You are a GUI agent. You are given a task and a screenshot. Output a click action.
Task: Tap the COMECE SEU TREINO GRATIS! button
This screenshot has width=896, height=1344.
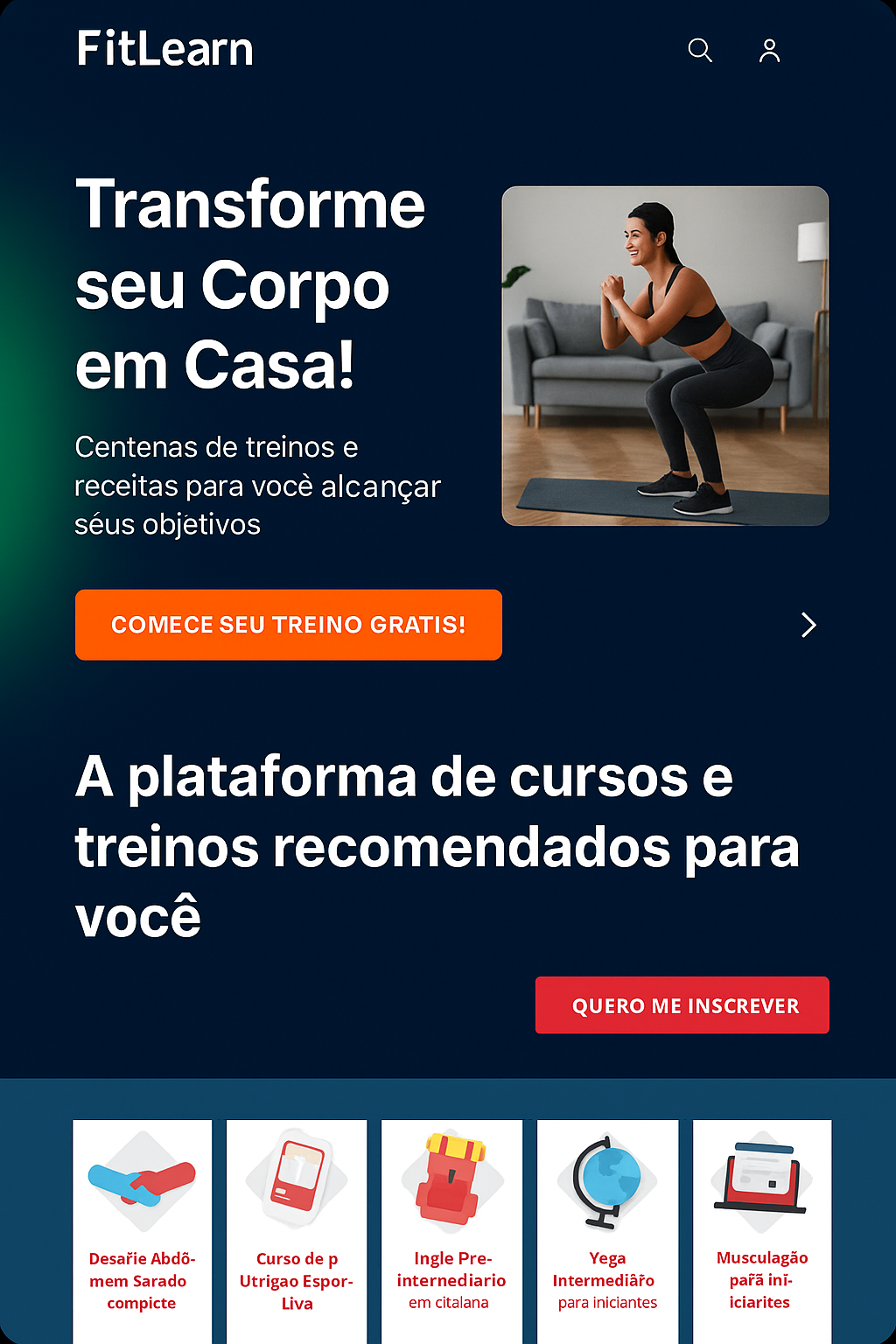[289, 625]
